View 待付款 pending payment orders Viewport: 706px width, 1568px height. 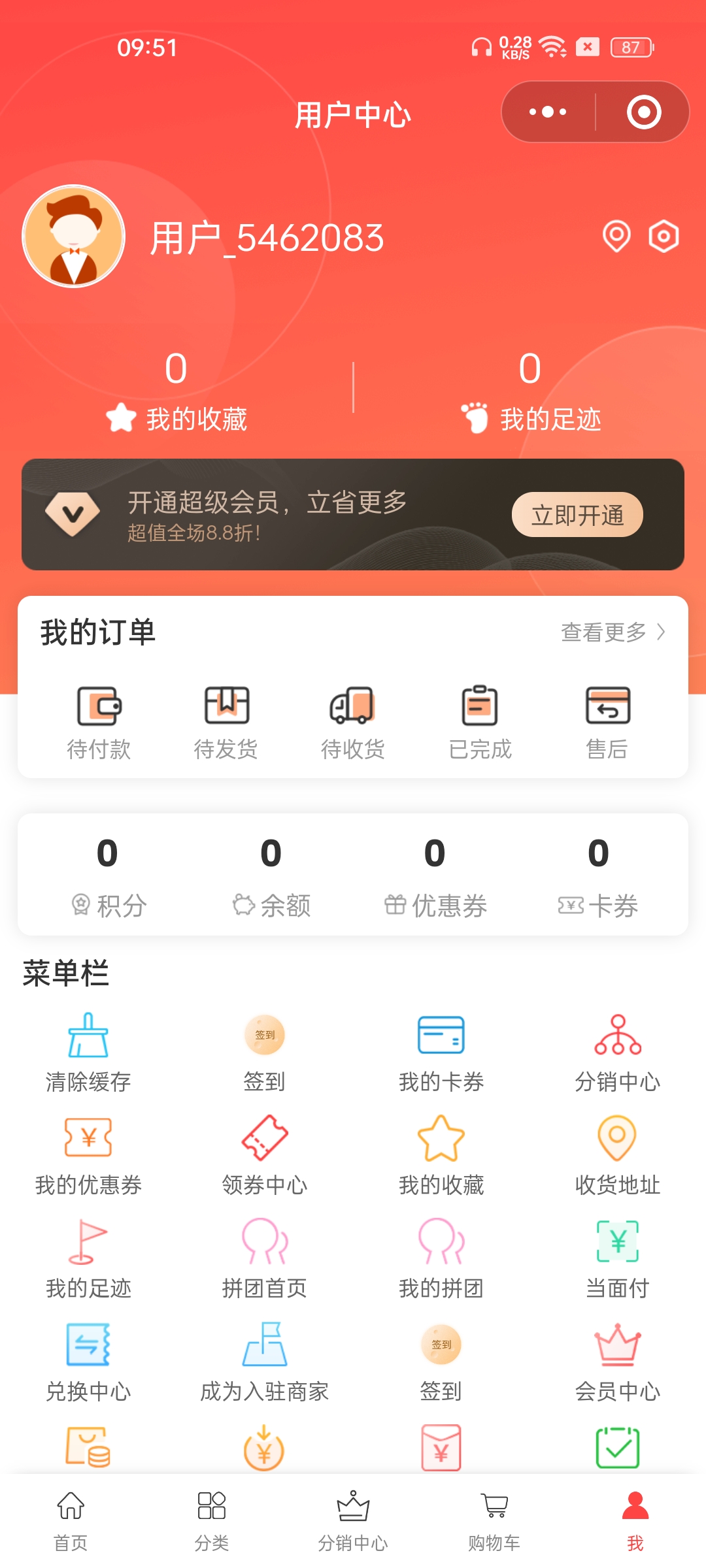pyautogui.click(x=99, y=722)
